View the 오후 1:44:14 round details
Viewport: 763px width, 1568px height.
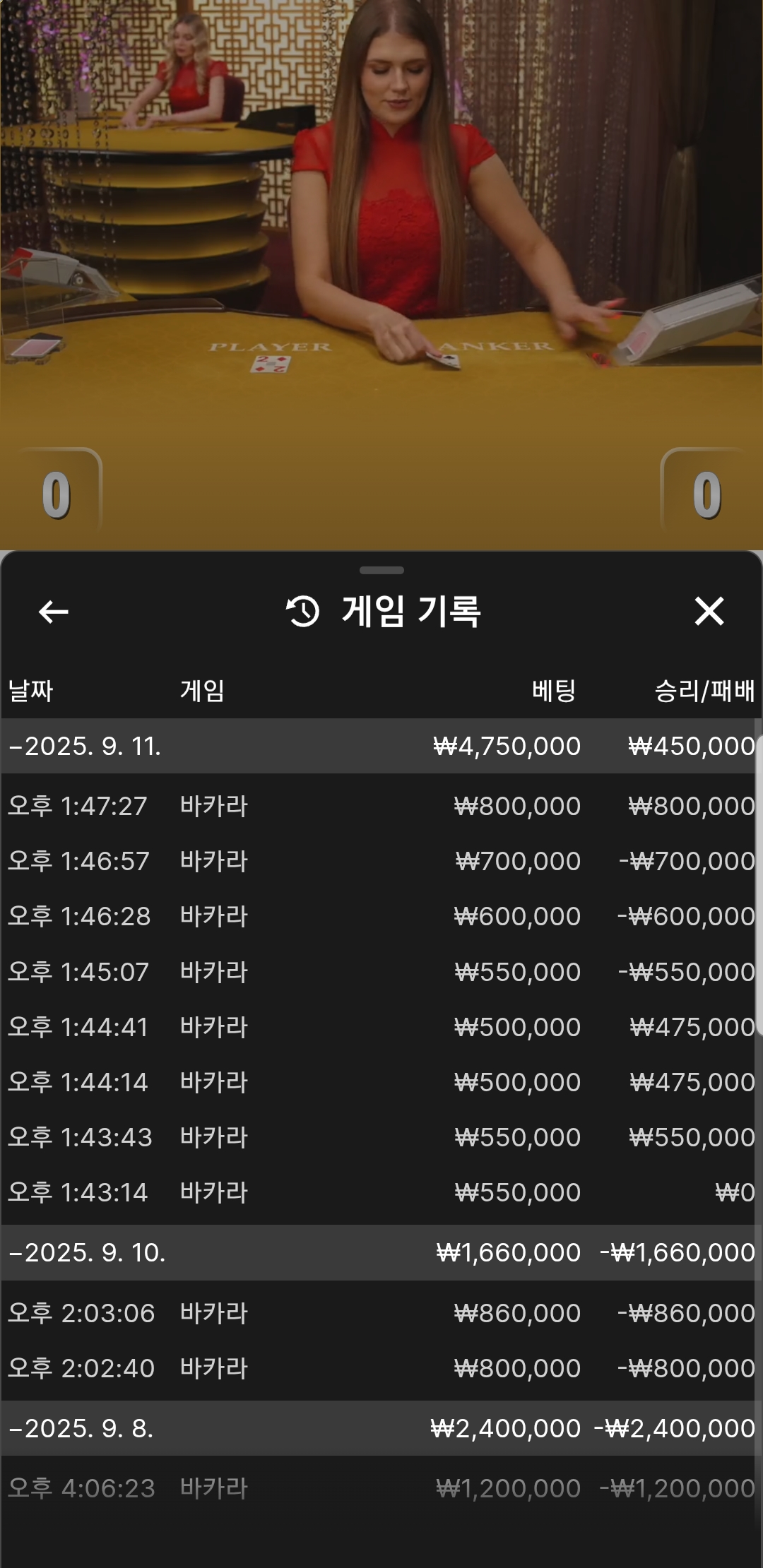coord(381,1082)
